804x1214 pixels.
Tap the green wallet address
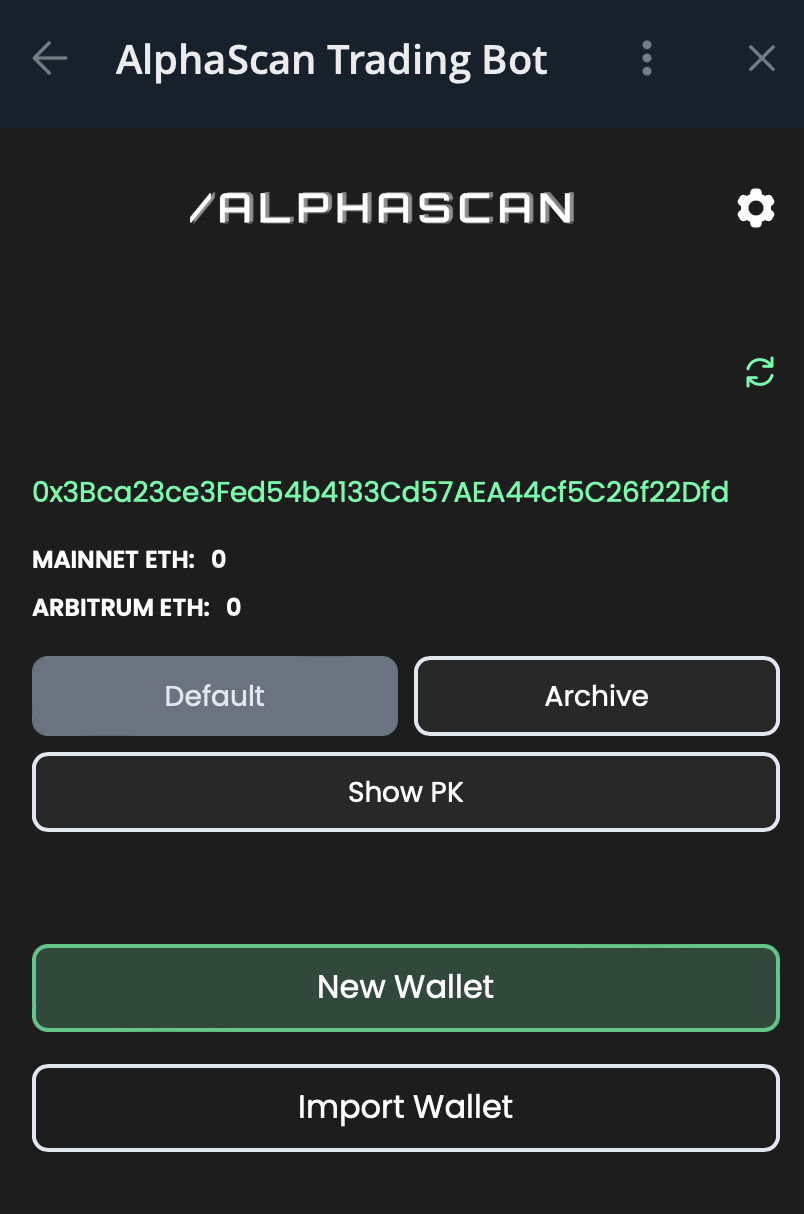(380, 492)
